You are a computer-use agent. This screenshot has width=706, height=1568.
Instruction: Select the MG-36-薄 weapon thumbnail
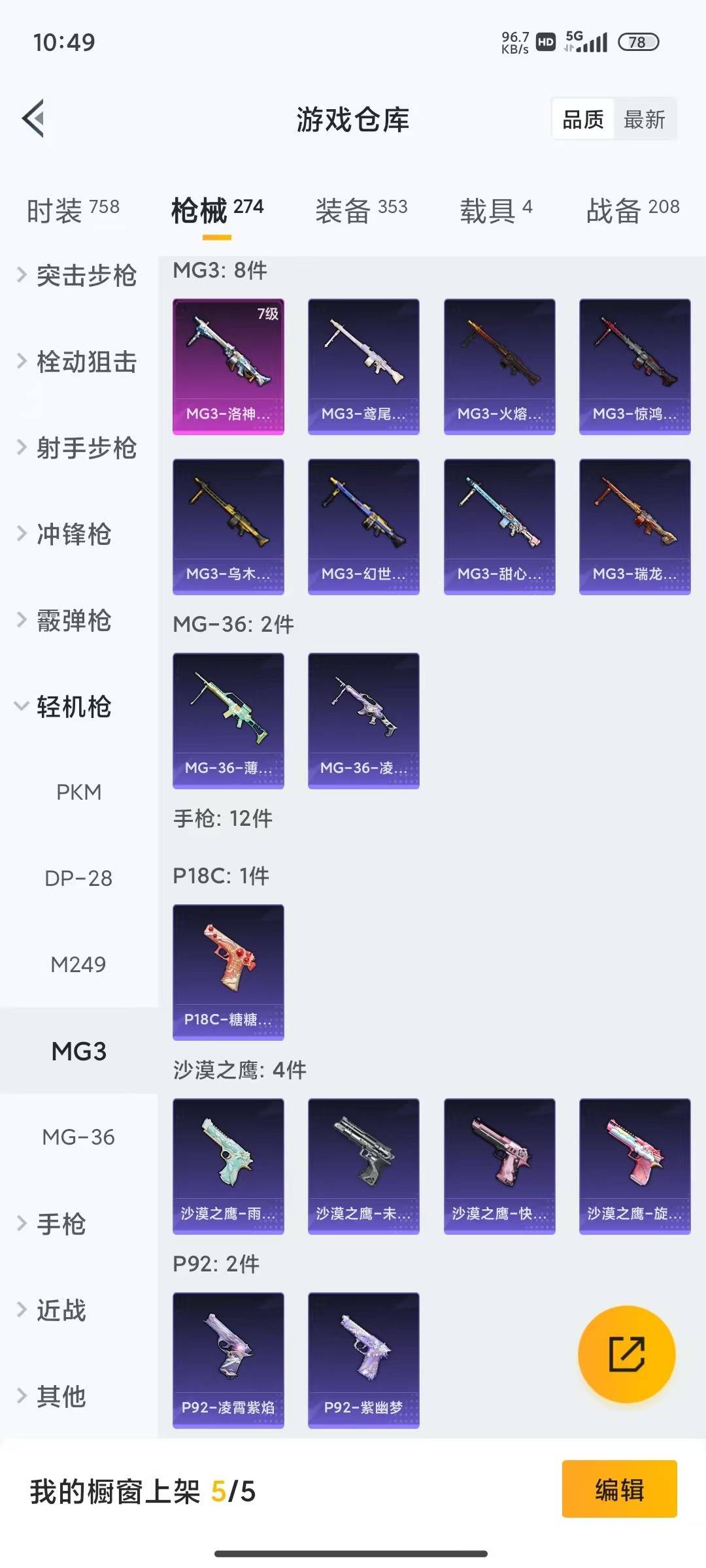tap(228, 719)
